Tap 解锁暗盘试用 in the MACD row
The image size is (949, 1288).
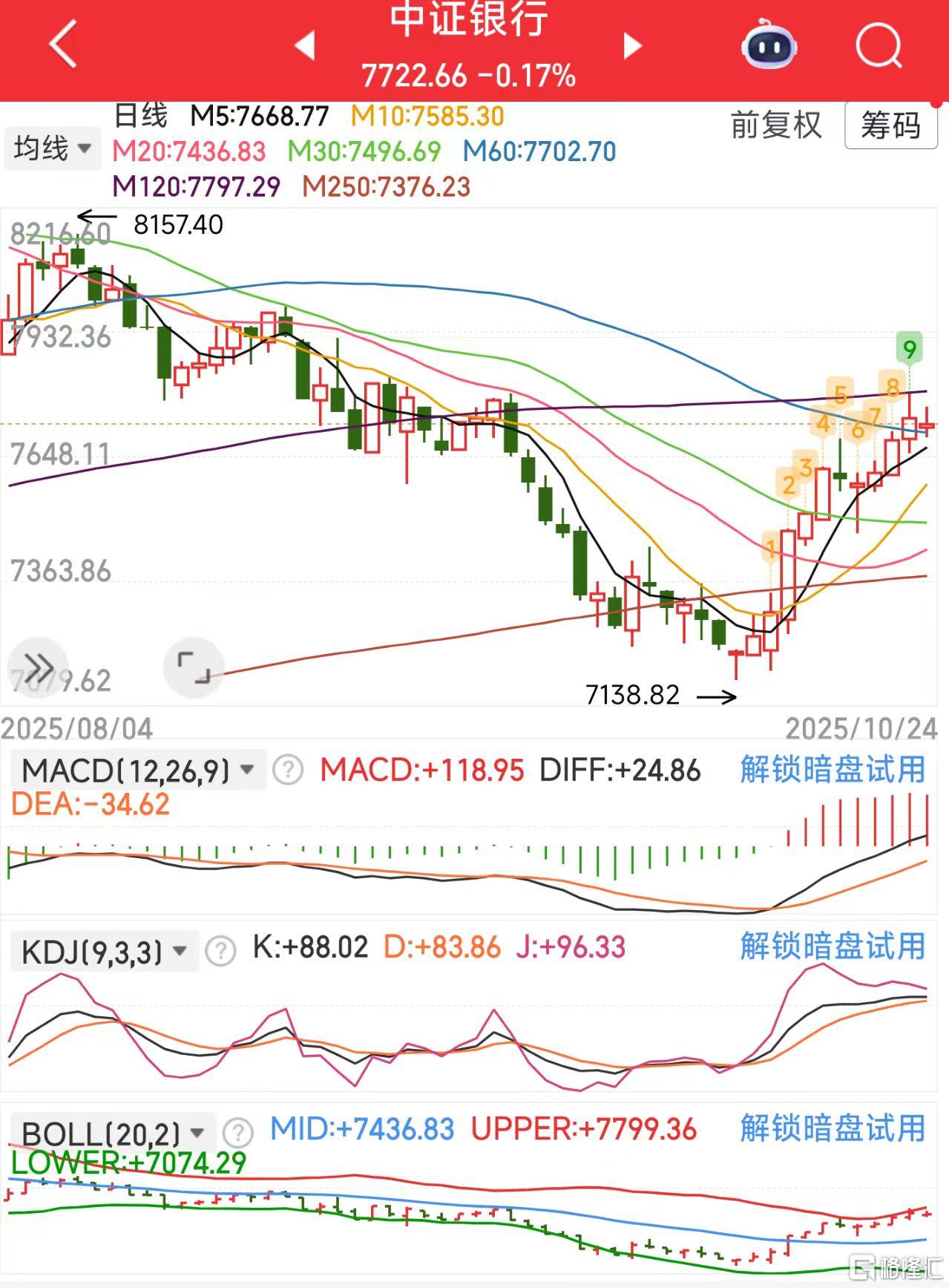[833, 769]
